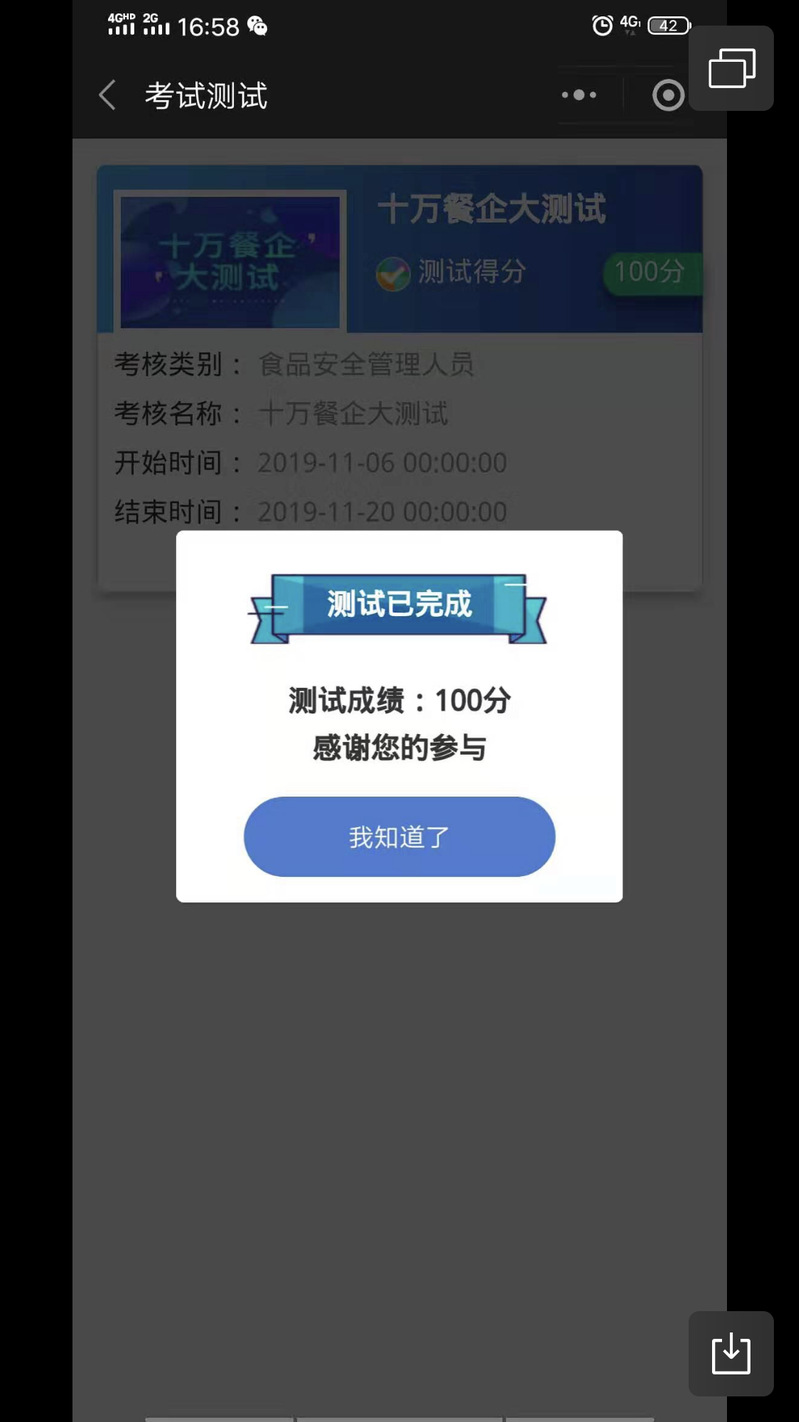Go back using the top-left arrow
Viewport: 799px width, 1422px height.
click(108, 96)
